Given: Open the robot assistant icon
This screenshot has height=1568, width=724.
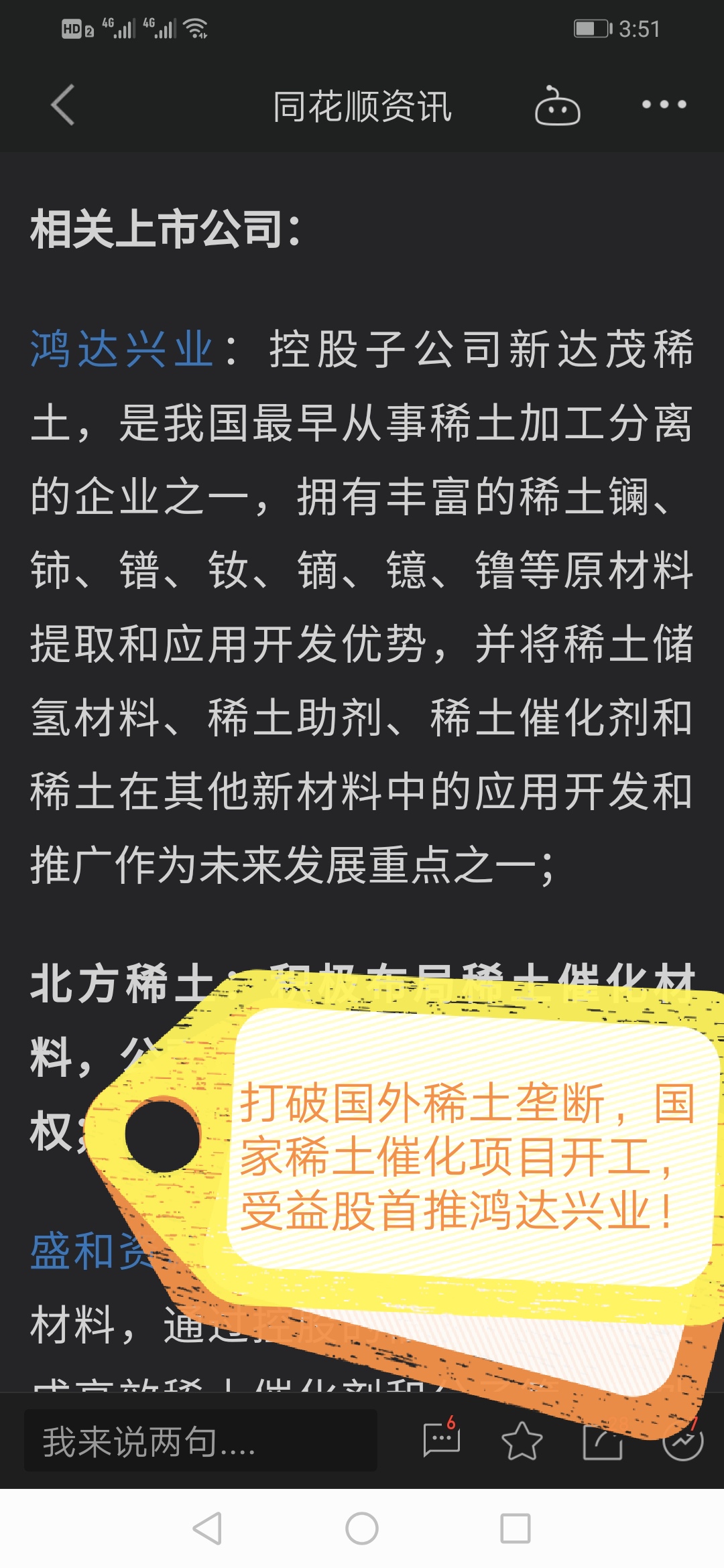Looking at the screenshot, I should coord(557,105).
